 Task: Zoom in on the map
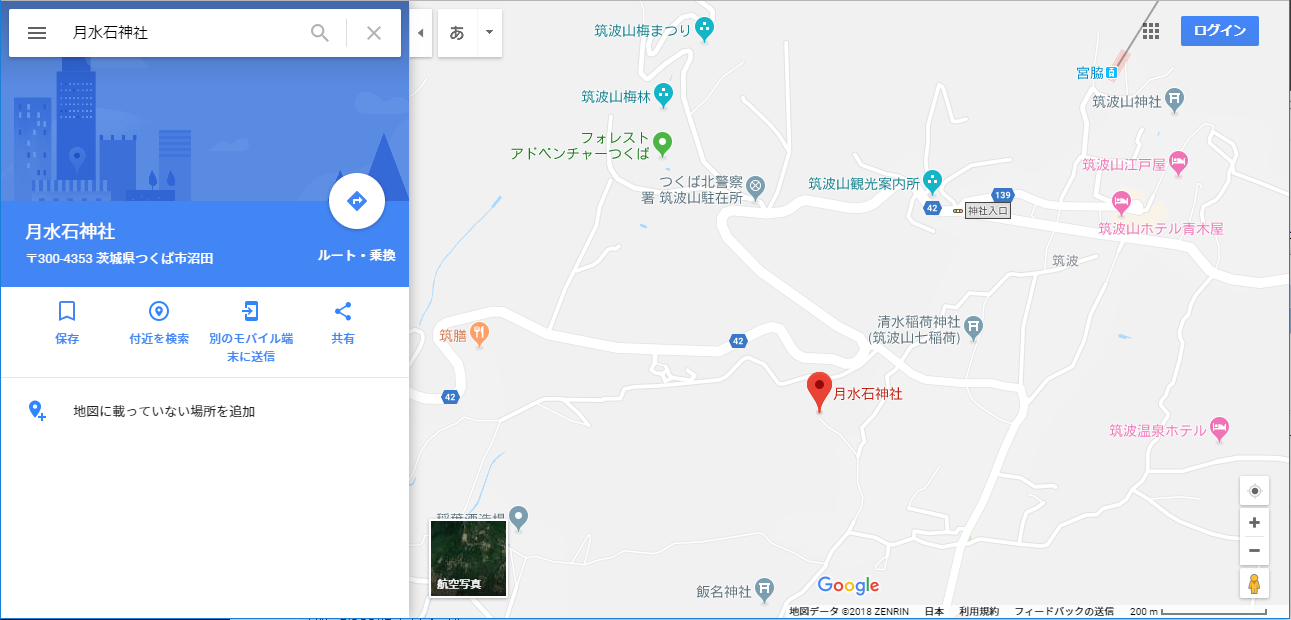[x=1254, y=523]
